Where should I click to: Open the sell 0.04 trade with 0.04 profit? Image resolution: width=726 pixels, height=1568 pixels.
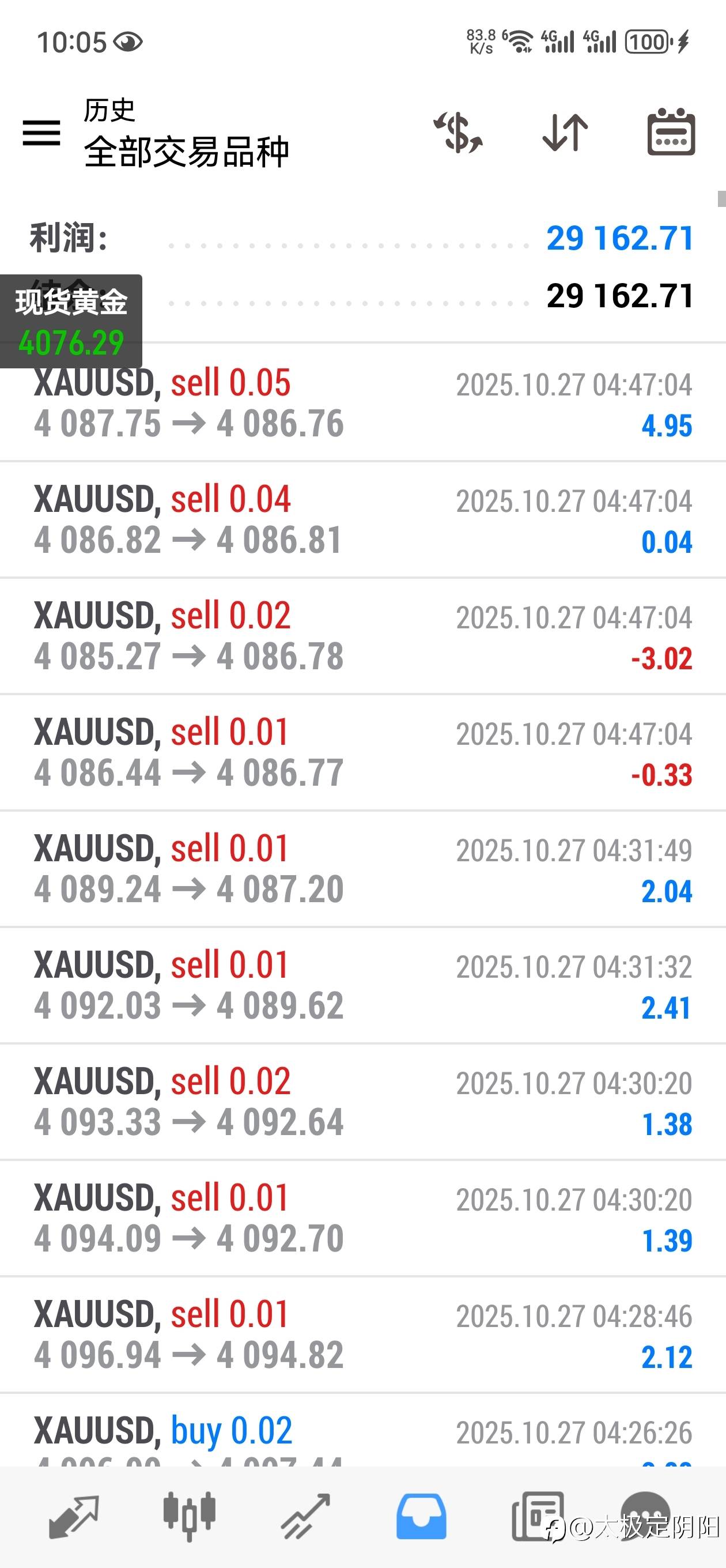(x=362, y=520)
